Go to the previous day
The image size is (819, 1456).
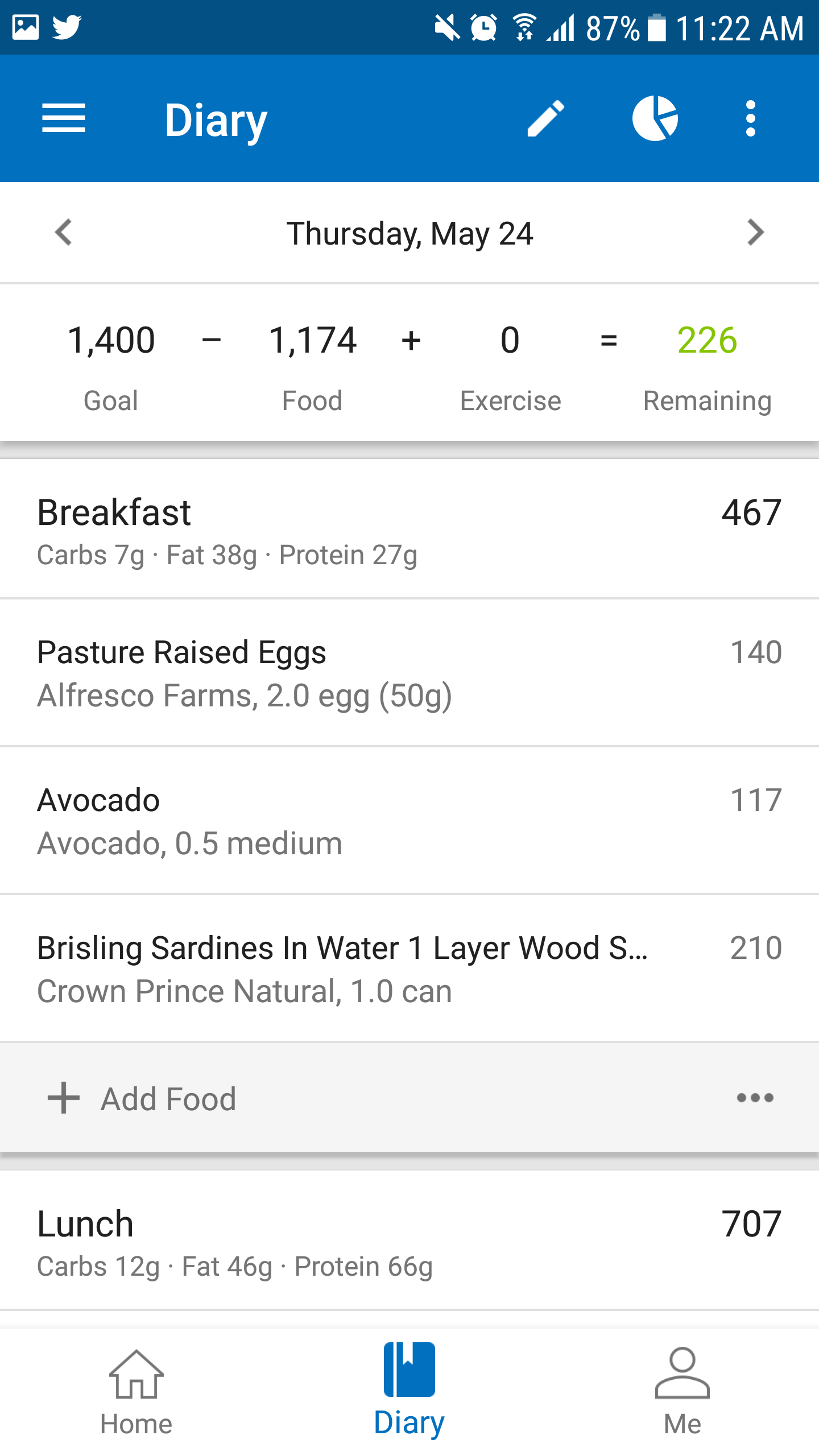(x=63, y=232)
